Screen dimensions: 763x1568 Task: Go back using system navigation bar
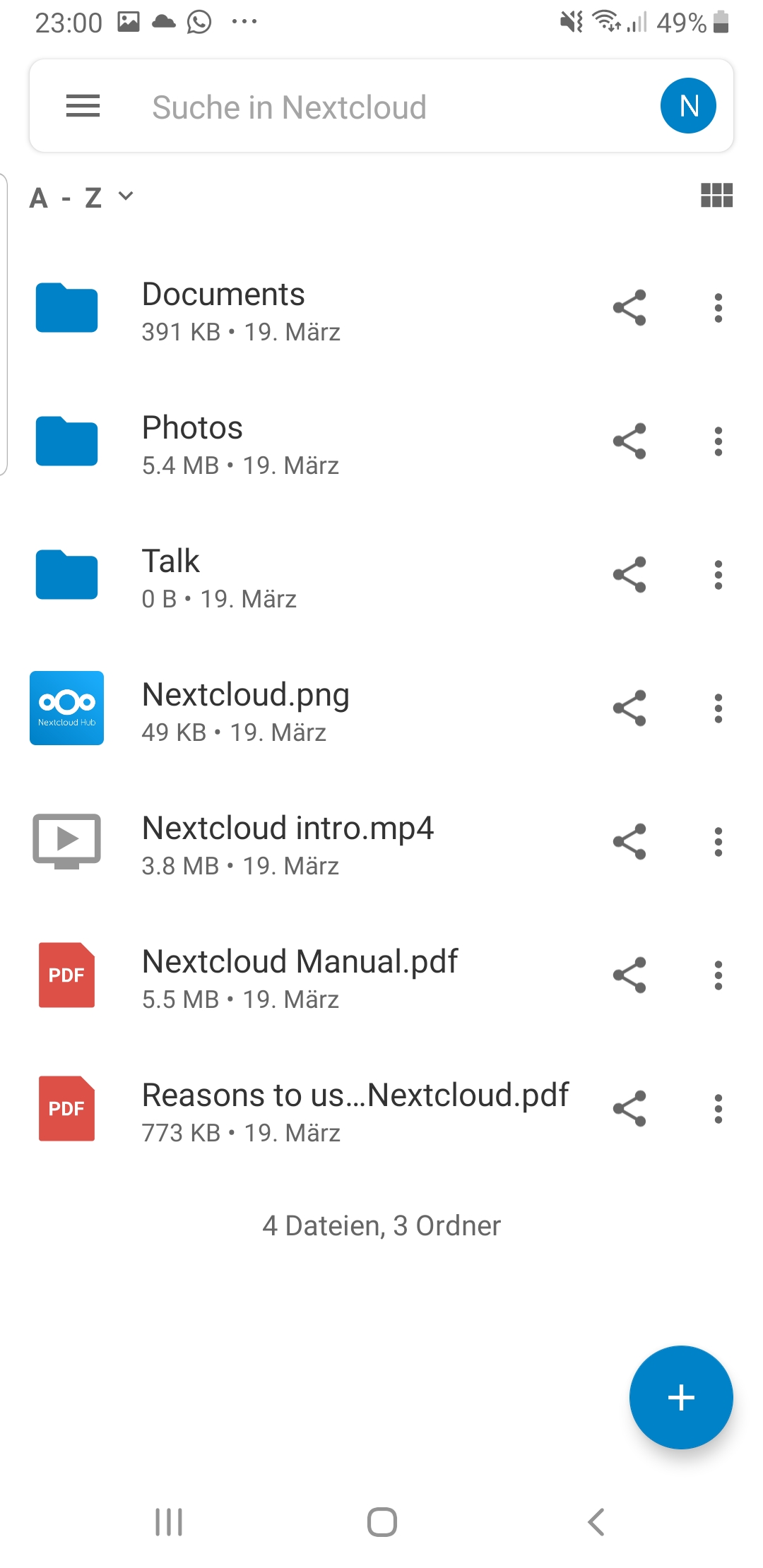[596, 1522]
